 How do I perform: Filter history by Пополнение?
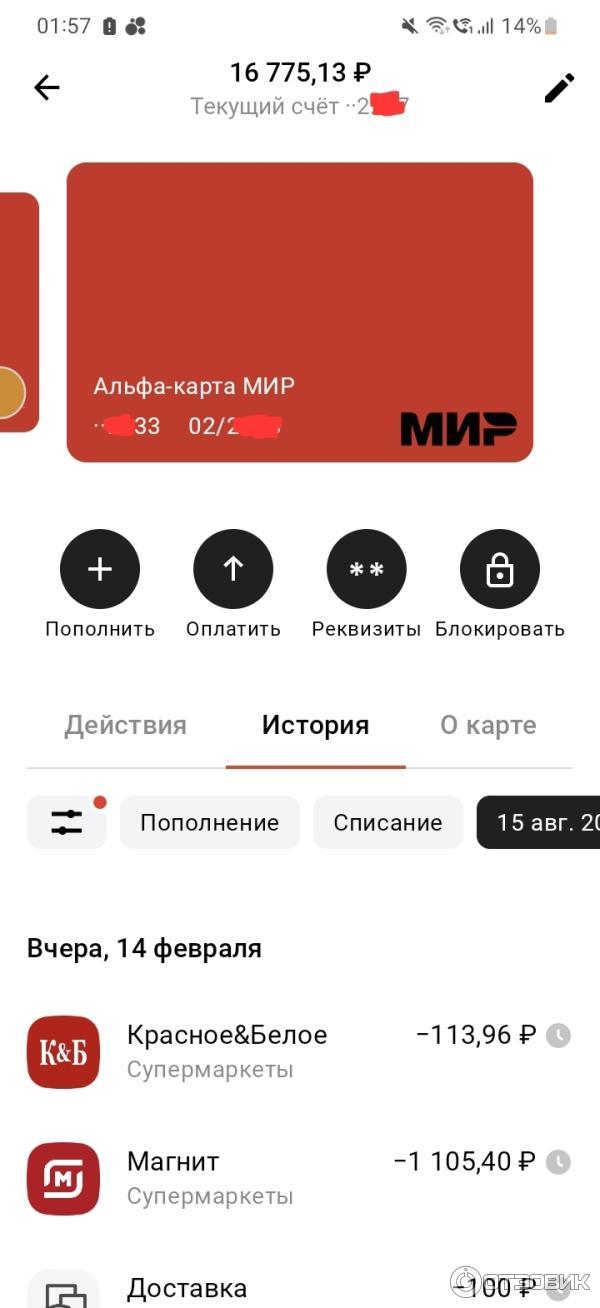pyautogui.click(x=209, y=822)
